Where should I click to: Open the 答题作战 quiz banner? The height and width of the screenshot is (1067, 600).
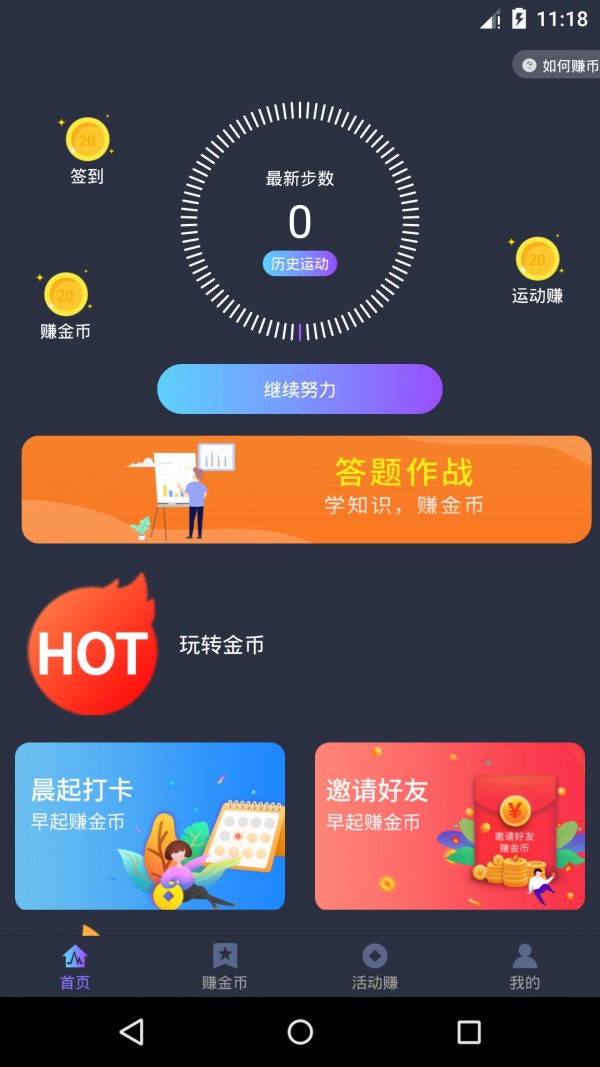pyautogui.click(x=306, y=490)
